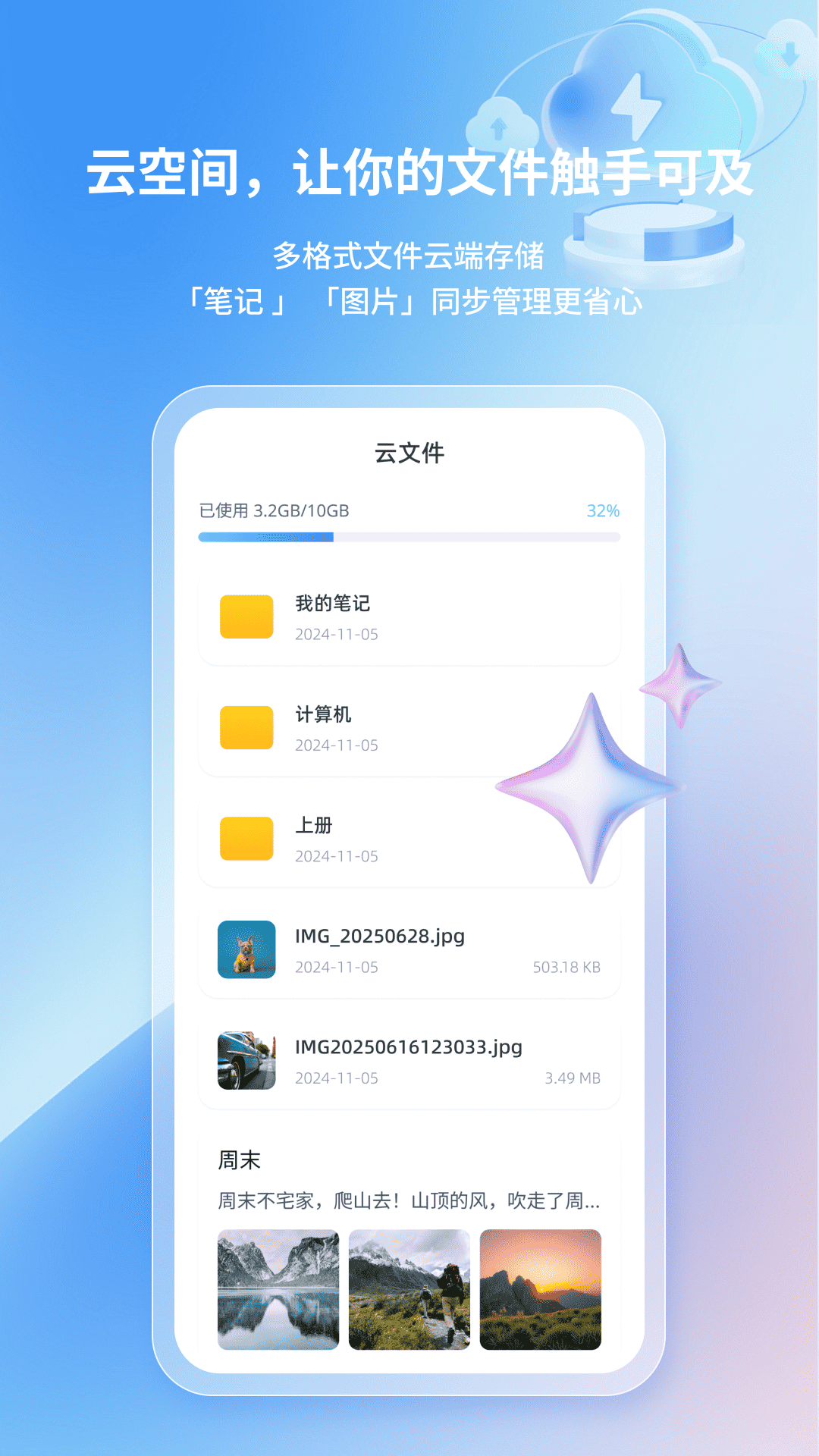Click the IMG20250616123033.jpg file entry
819x1456 pixels.
click(x=409, y=1060)
